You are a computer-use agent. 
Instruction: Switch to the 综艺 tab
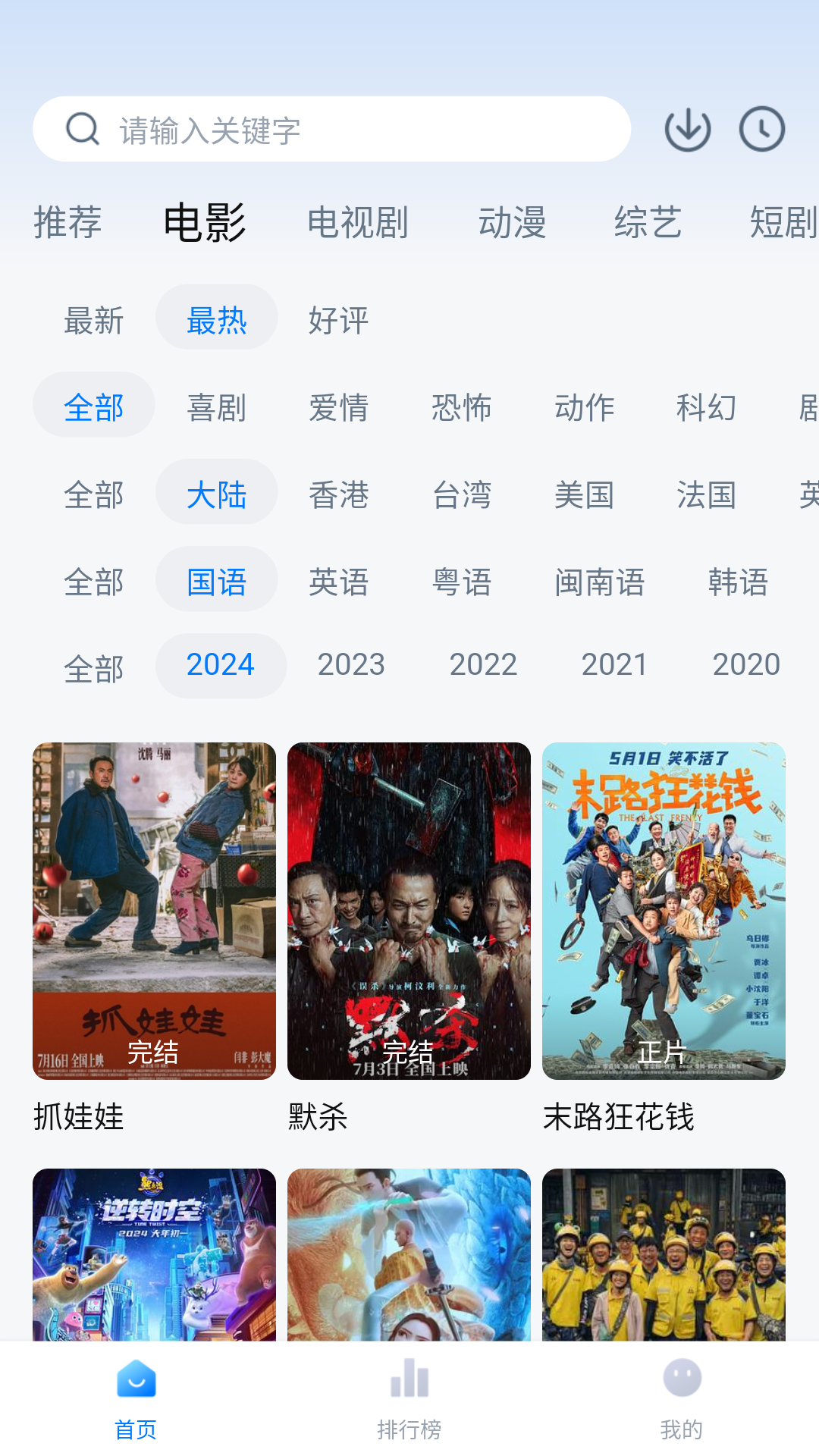pyautogui.click(x=648, y=223)
